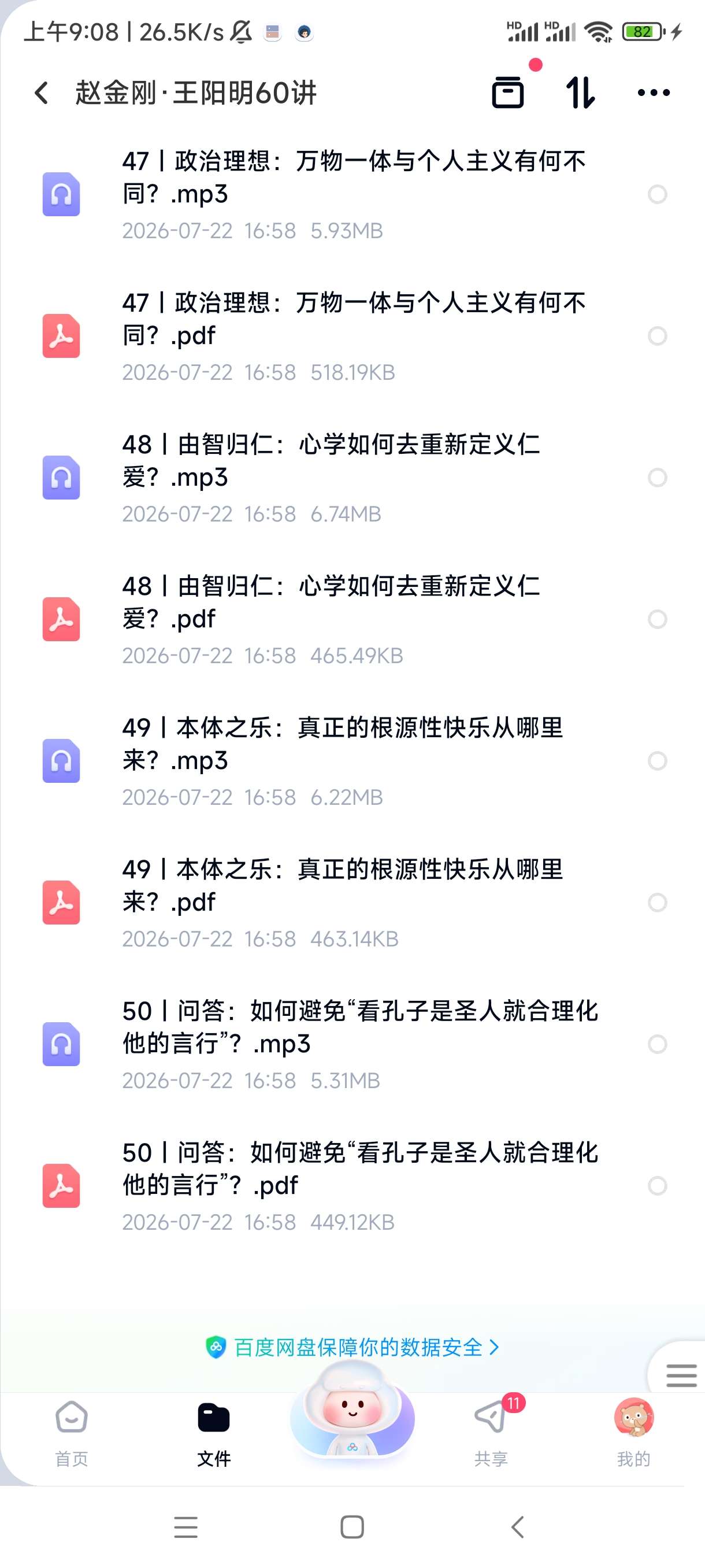Switch to the 首页 tab
The image size is (705, 1568).
[x=71, y=1432]
